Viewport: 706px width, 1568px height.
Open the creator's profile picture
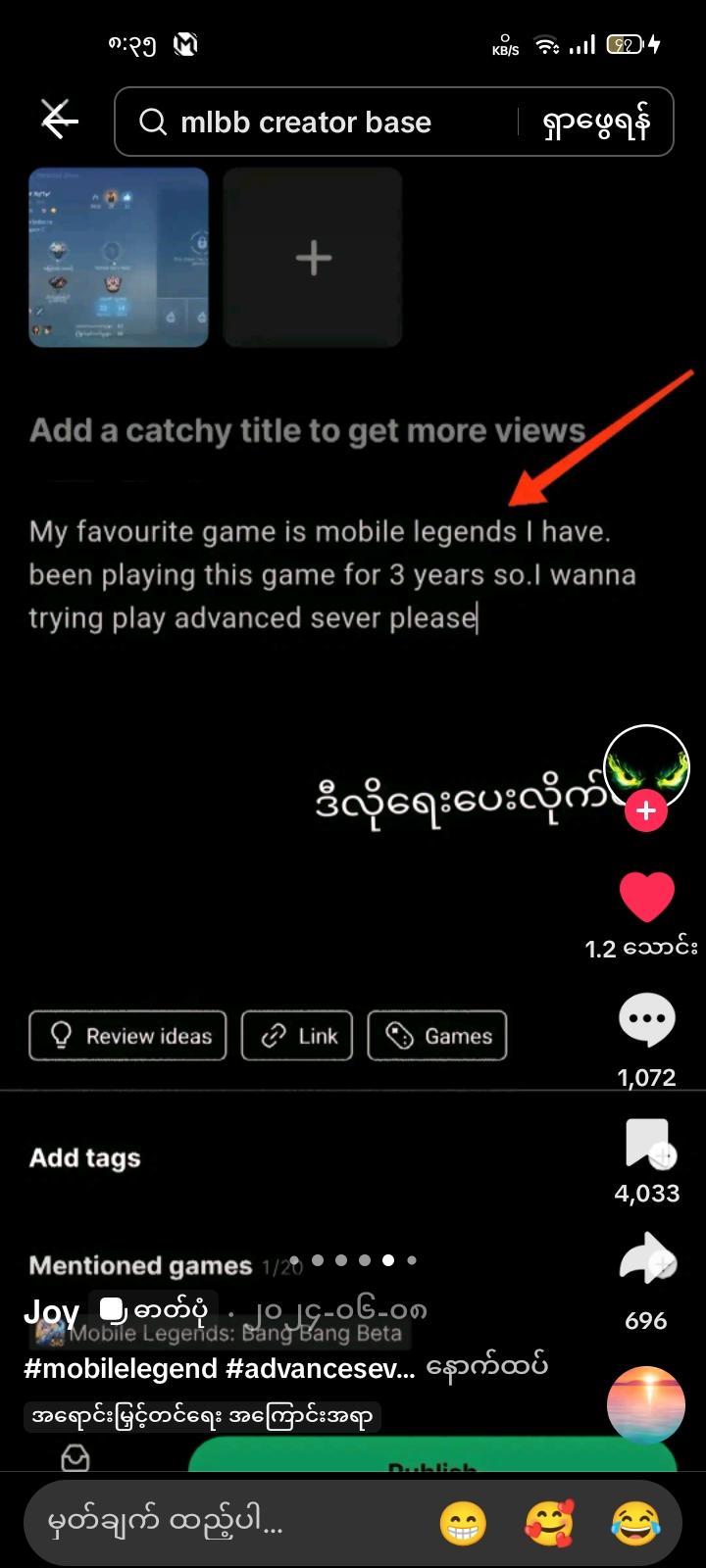pyautogui.click(x=645, y=766)
